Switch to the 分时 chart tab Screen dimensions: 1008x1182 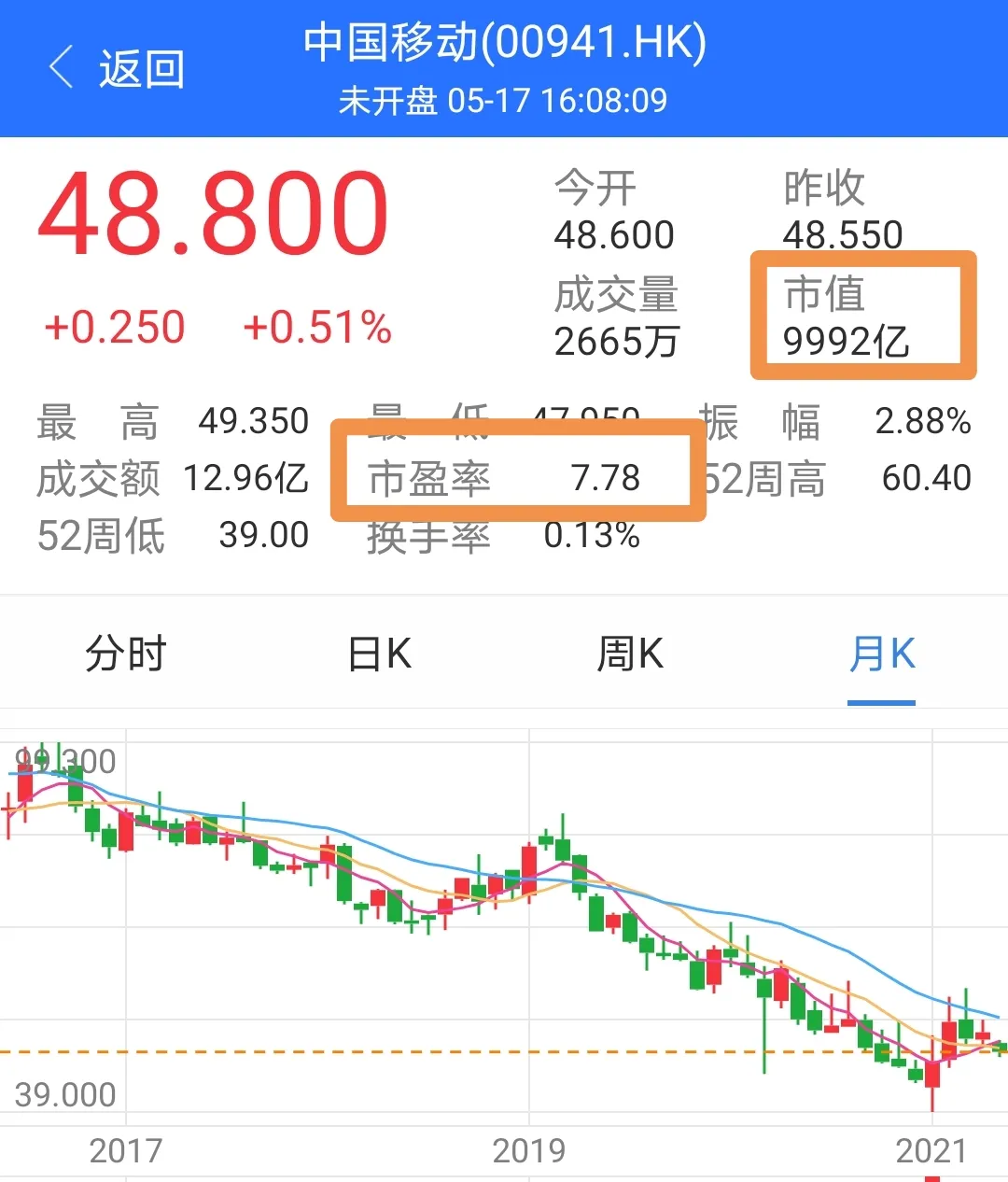coord(125,654)
